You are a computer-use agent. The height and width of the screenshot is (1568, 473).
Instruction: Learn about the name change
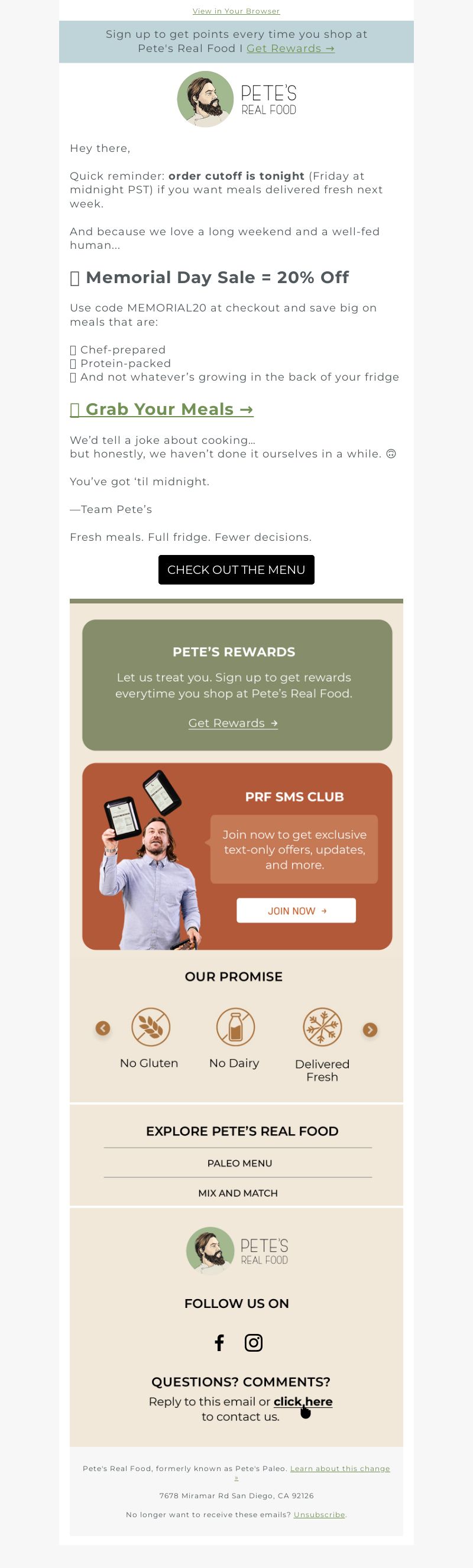pyautogui.click(x=340, y=1468)
